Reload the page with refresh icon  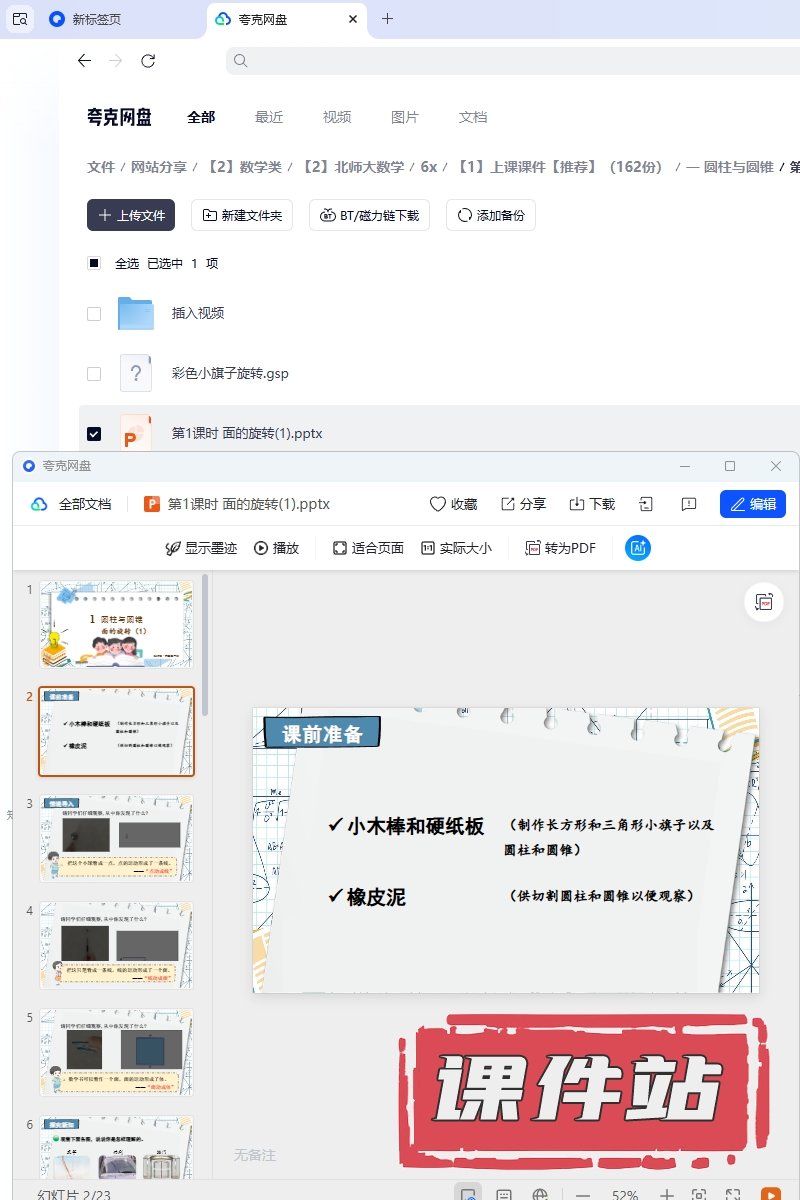point(148,61)
